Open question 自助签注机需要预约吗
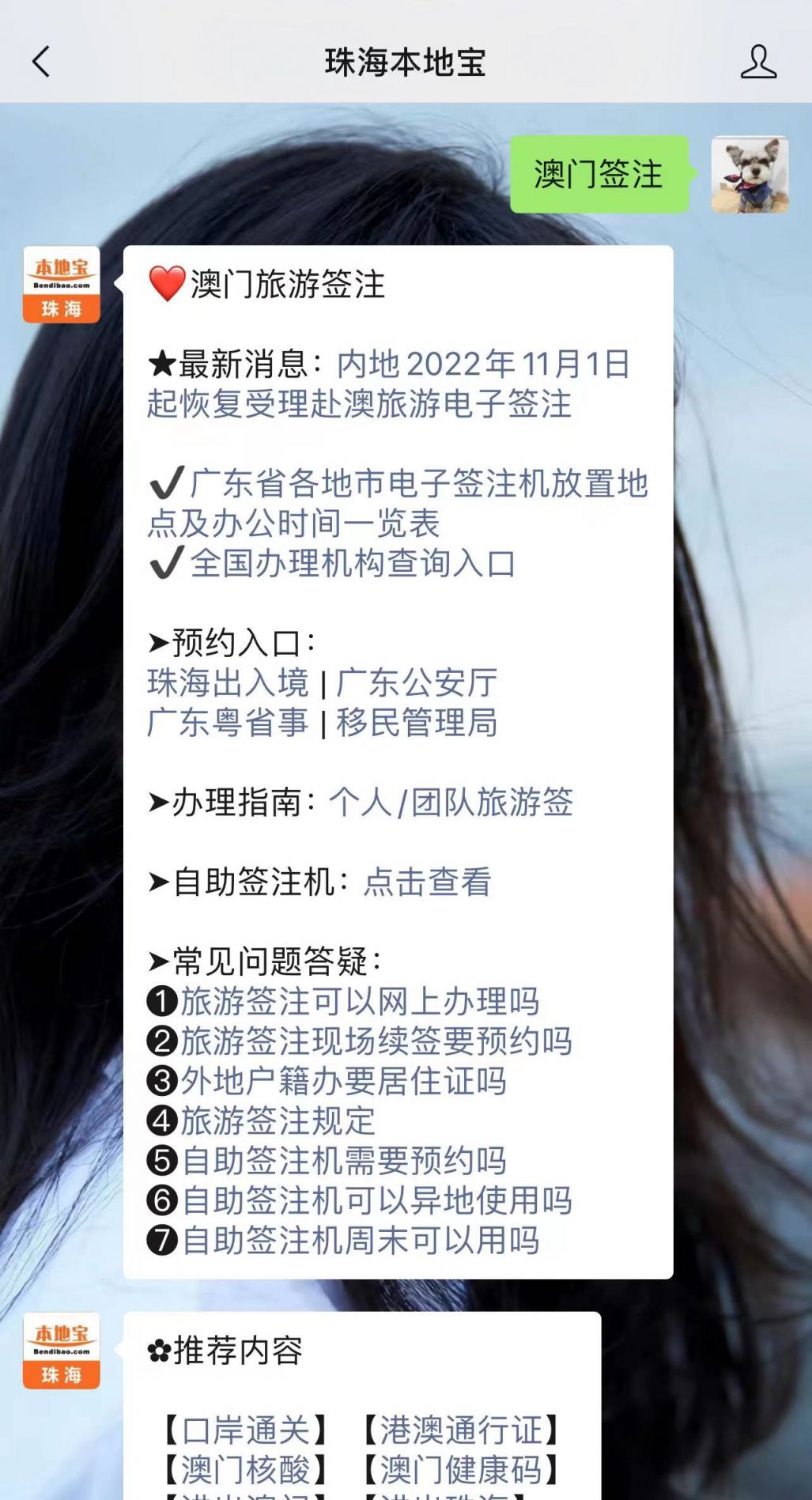The image size is (812, 1500). [x=344, y=1161]
